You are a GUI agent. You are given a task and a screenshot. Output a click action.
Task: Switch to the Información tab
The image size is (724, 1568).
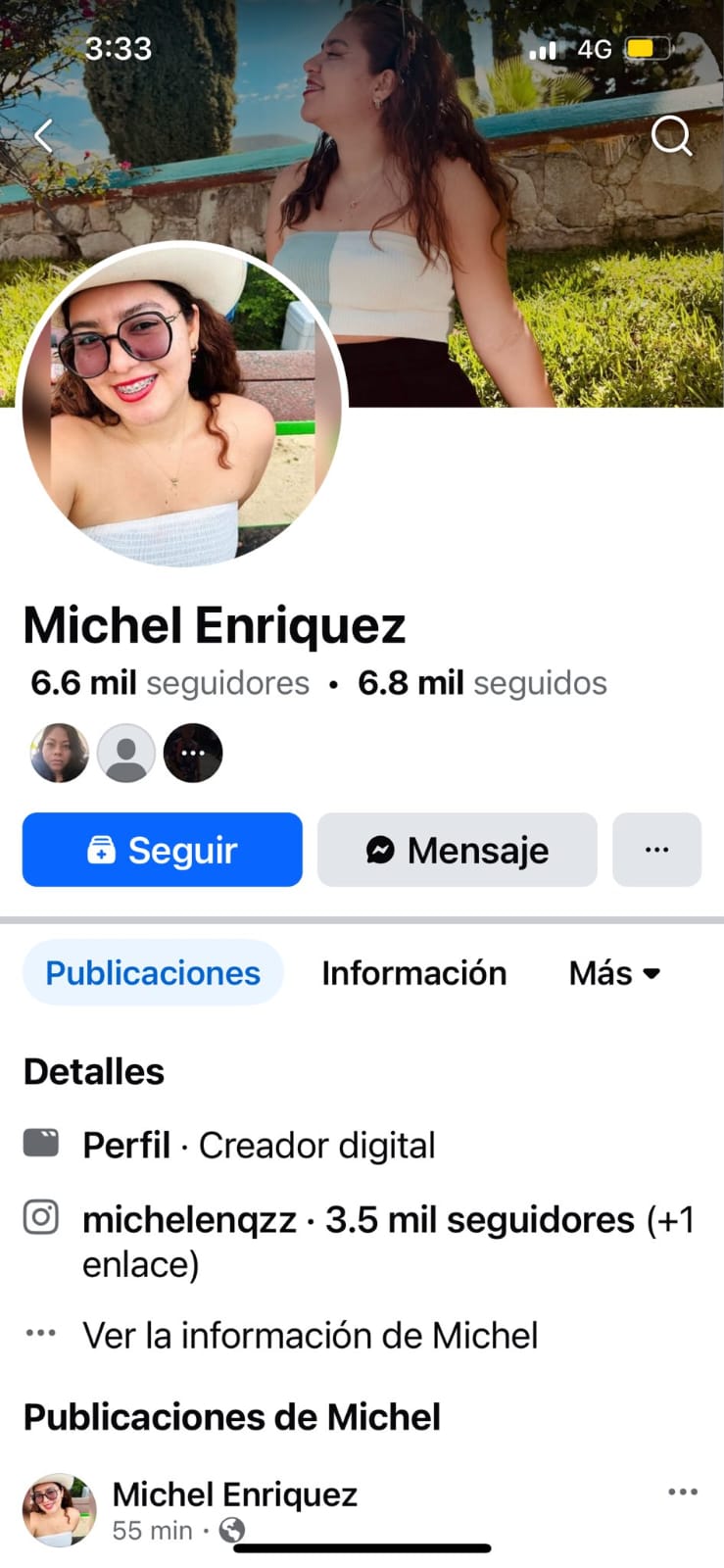coord(413,972)
